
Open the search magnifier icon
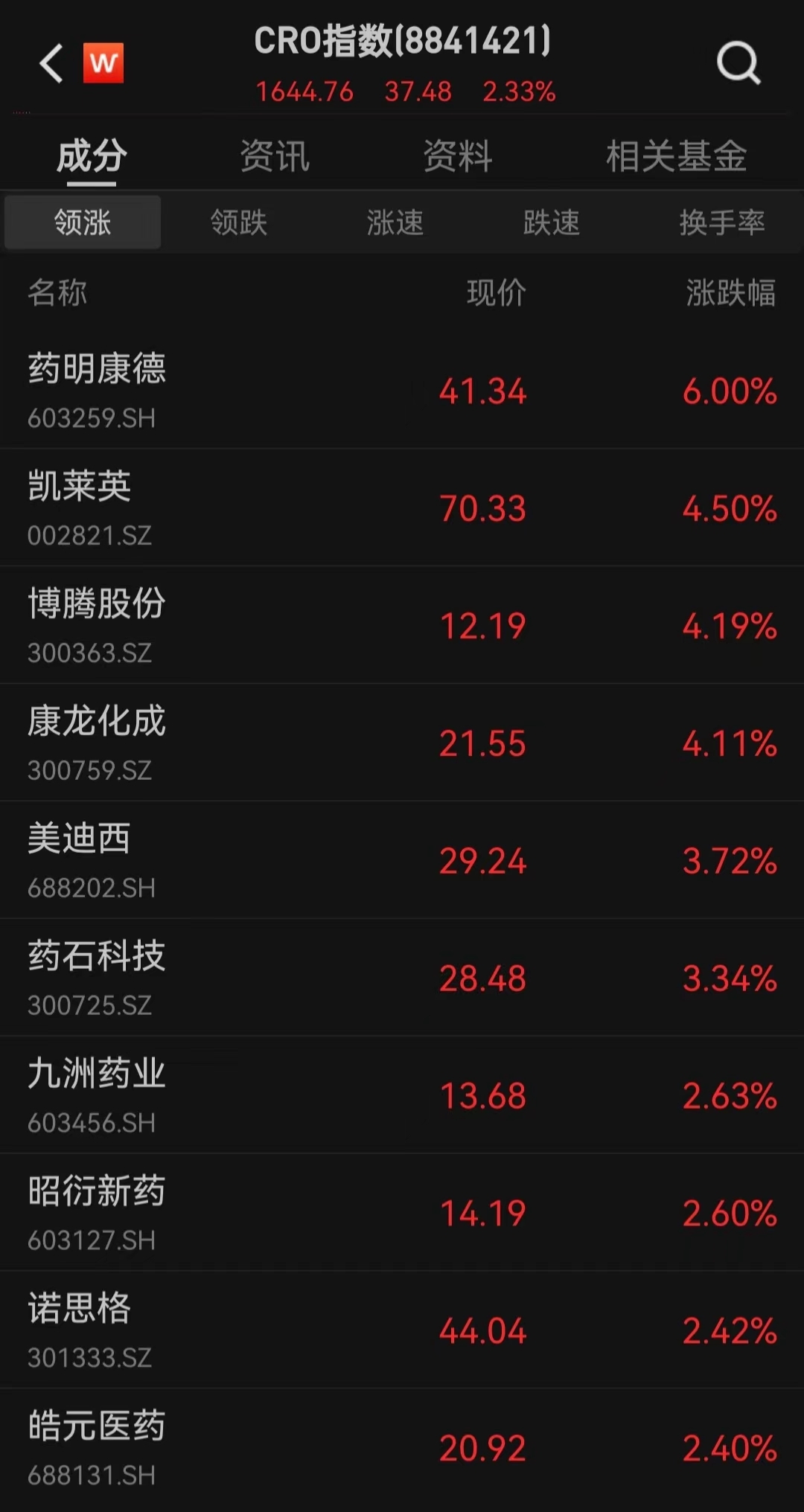coord(738,64)
